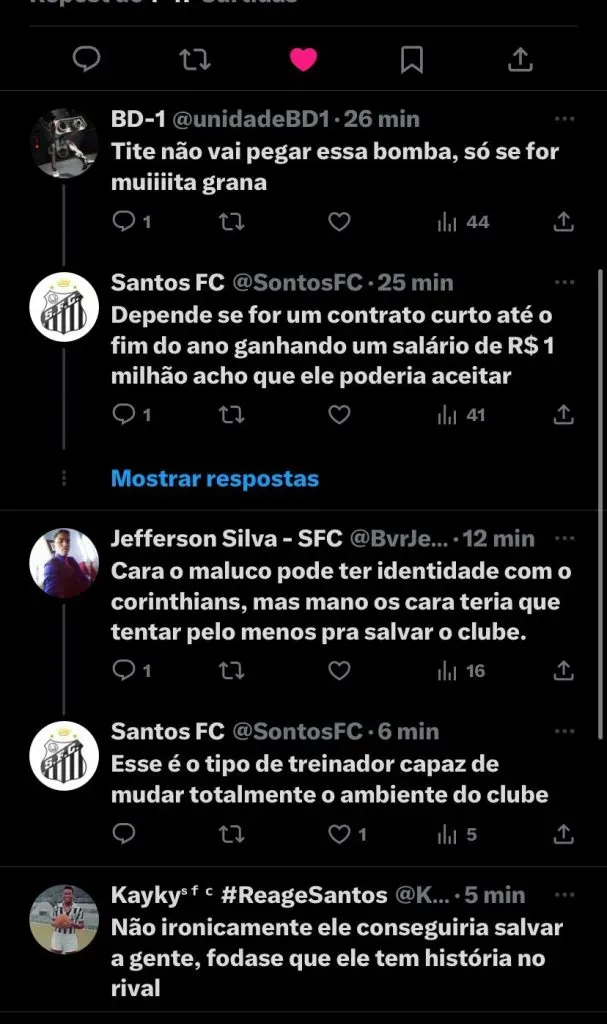Like Santos FC's reply about R$ 1 milhão

click(x=339, y=413)
